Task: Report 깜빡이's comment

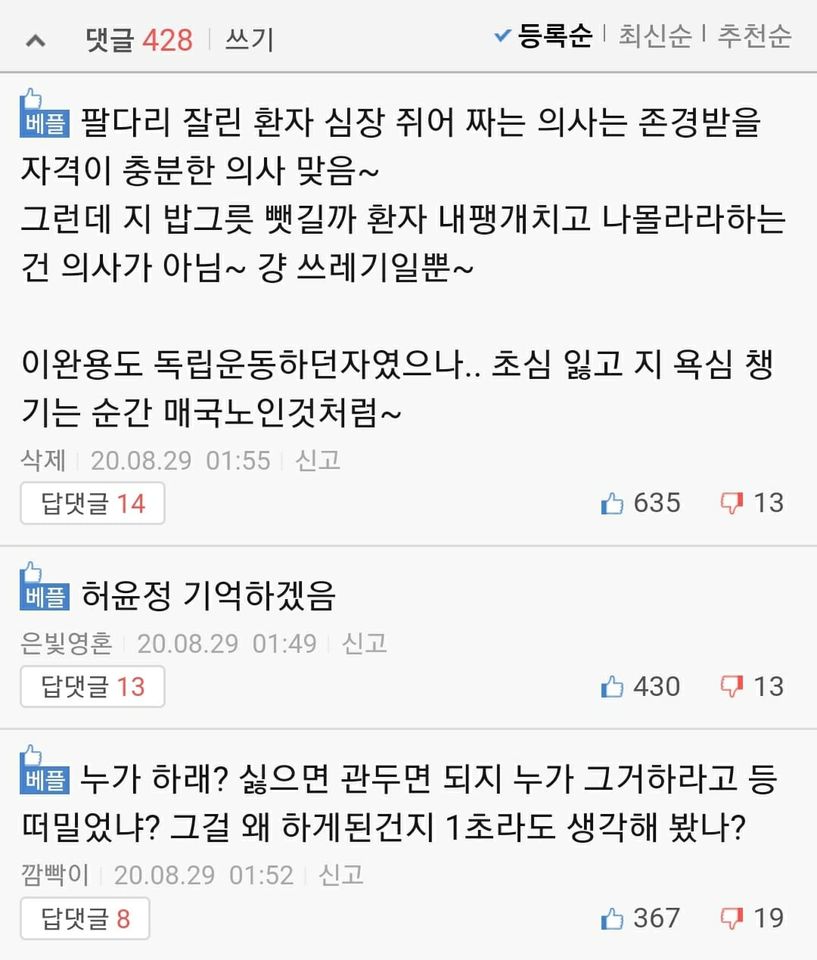Action: (x=341, y=875)
